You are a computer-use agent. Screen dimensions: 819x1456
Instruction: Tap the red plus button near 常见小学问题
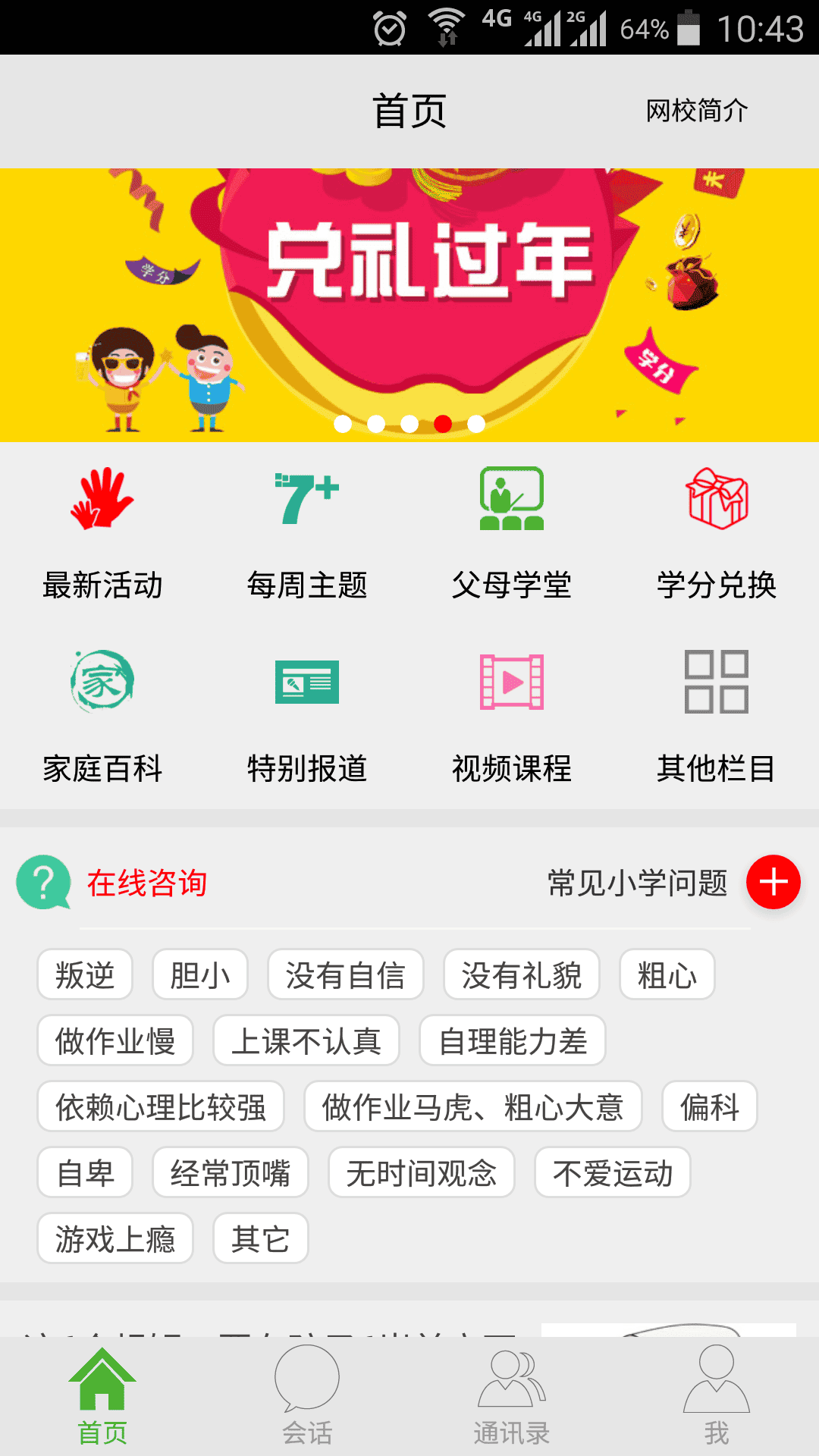pyautogui.click(x=775, y=882)
